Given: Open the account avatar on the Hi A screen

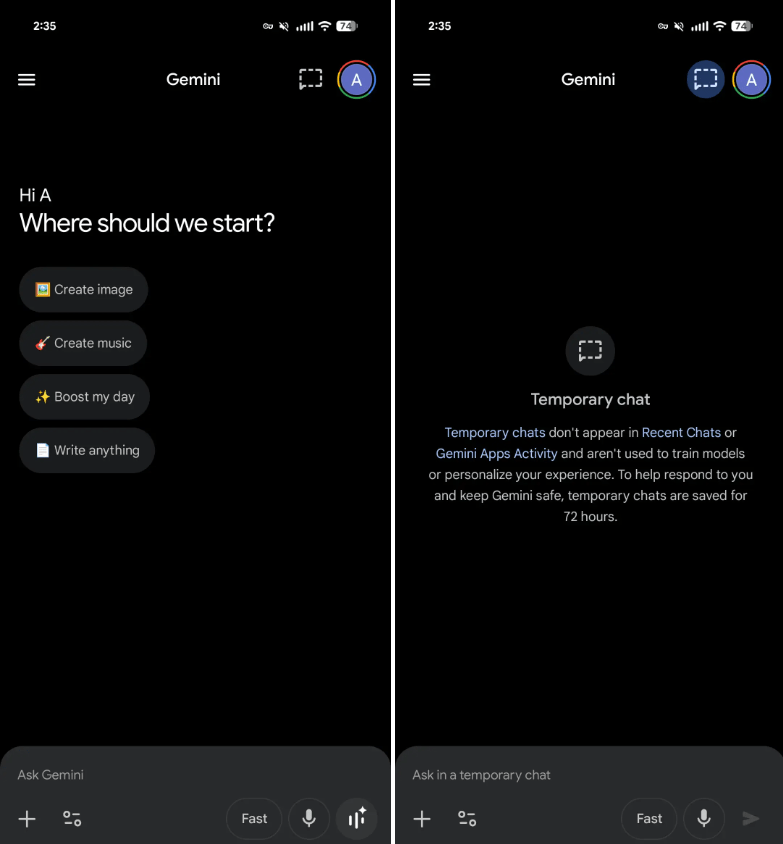Looking at the screenshot, I should pyautogui.click(x=356, y=79).
